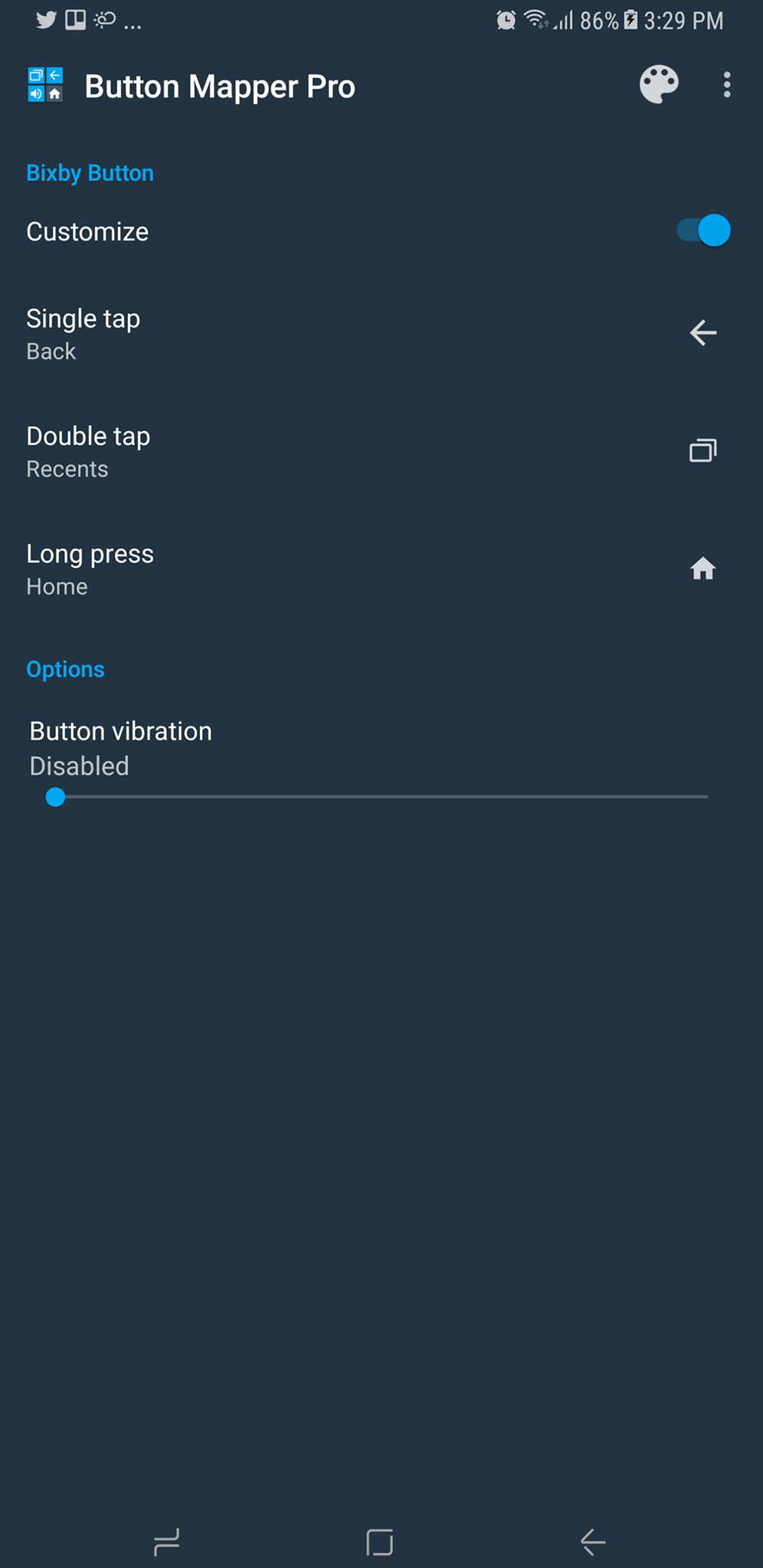
Task: Open the three-dot overflow menu
Action: tap(726, 85)
